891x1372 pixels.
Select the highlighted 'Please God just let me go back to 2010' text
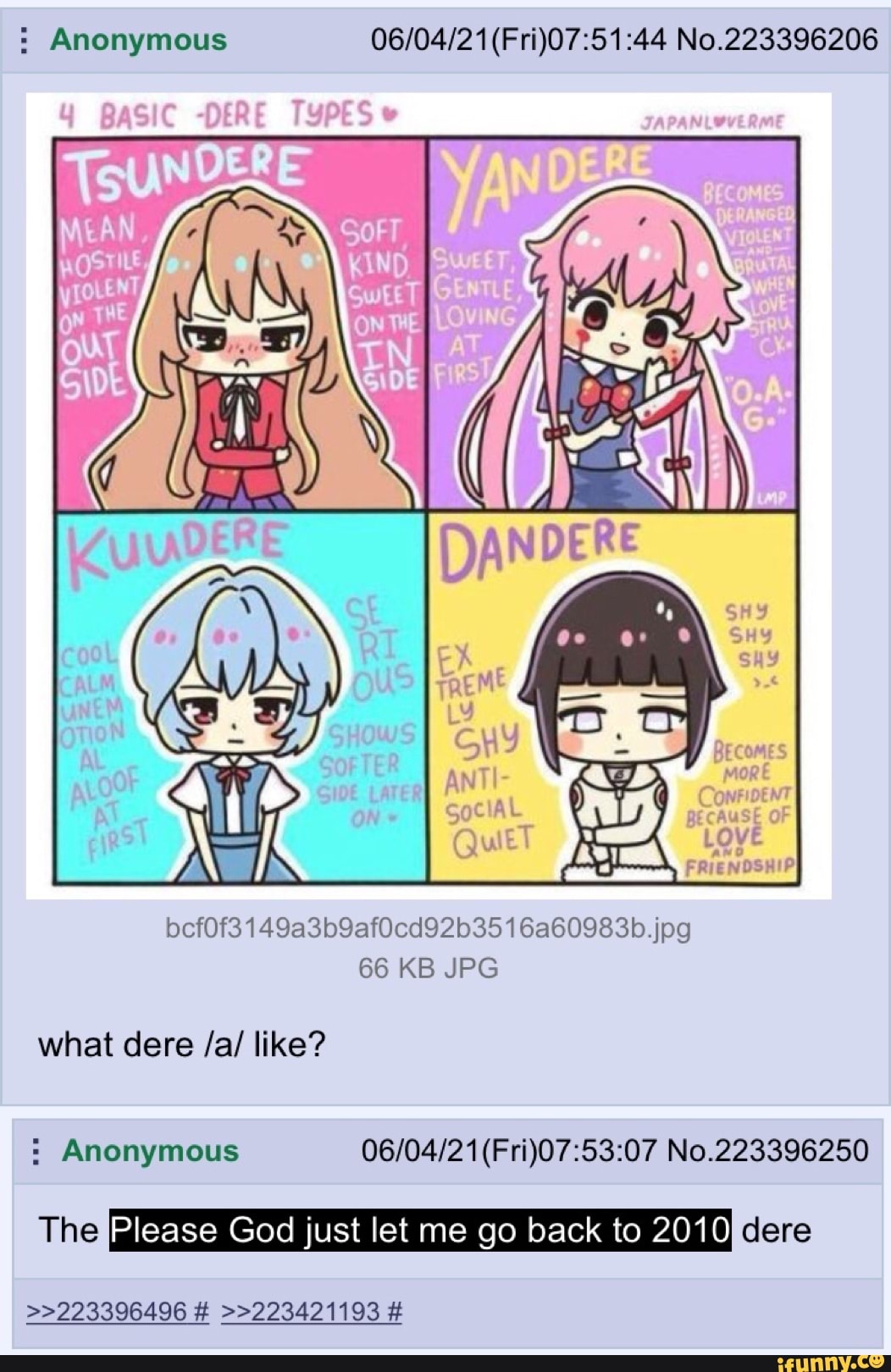[420, 1233]
